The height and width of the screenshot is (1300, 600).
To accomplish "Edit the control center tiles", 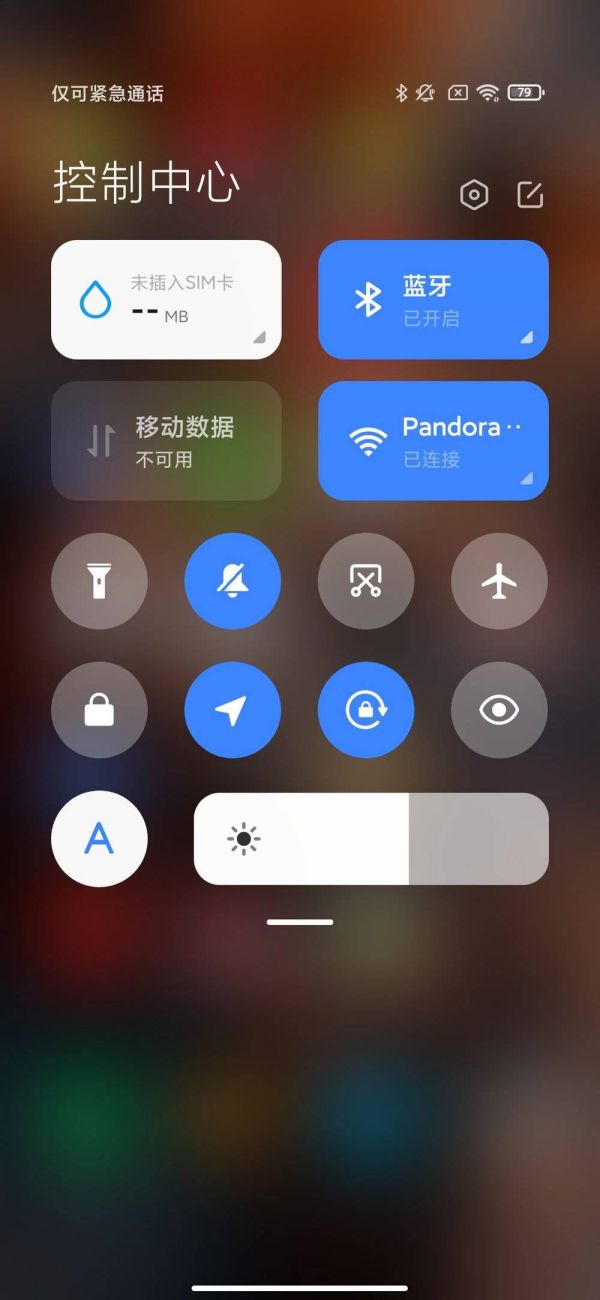I will (x=530, y=195).
